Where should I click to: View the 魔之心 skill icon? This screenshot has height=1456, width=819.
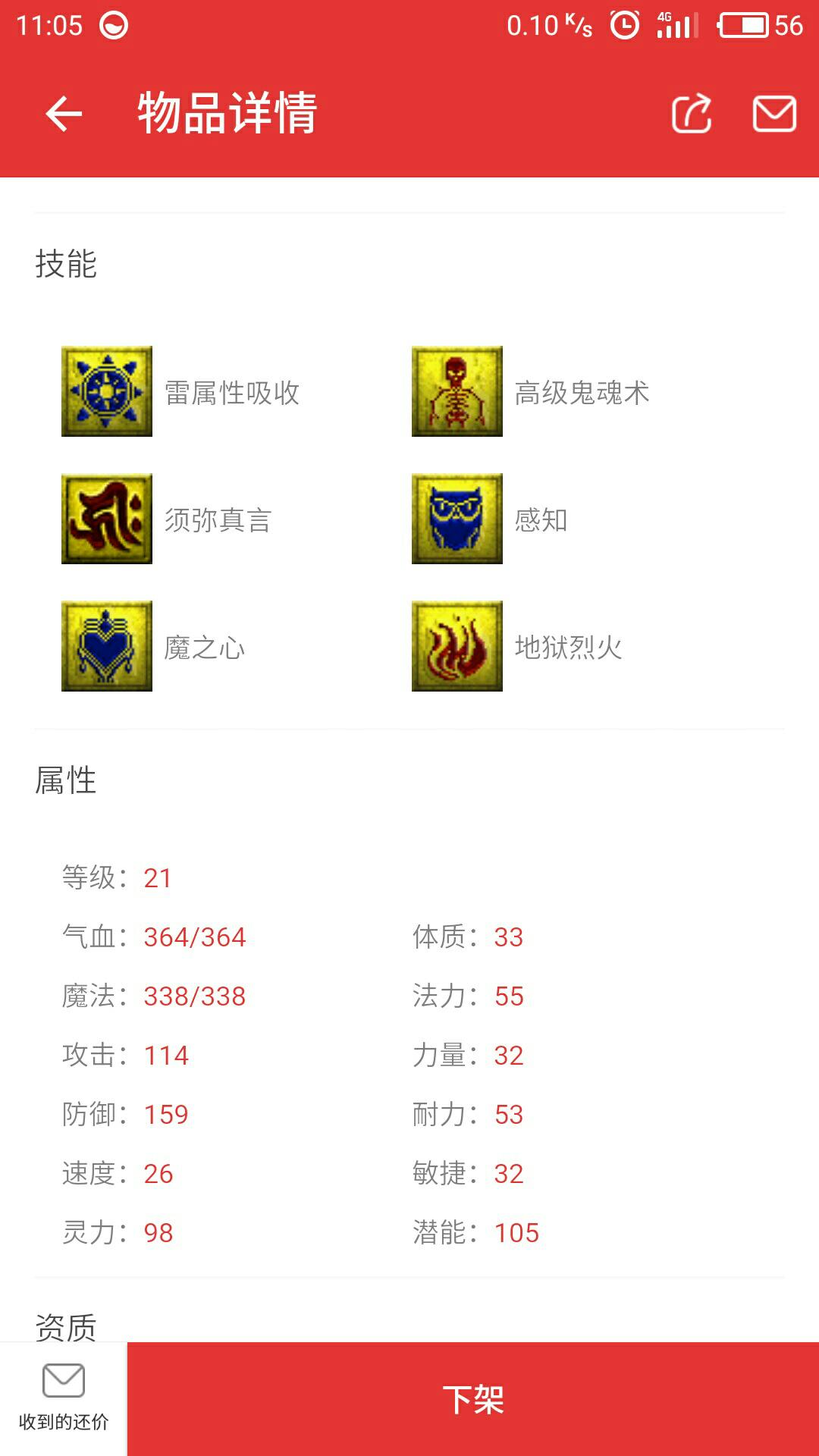click(x=107, y=646)
